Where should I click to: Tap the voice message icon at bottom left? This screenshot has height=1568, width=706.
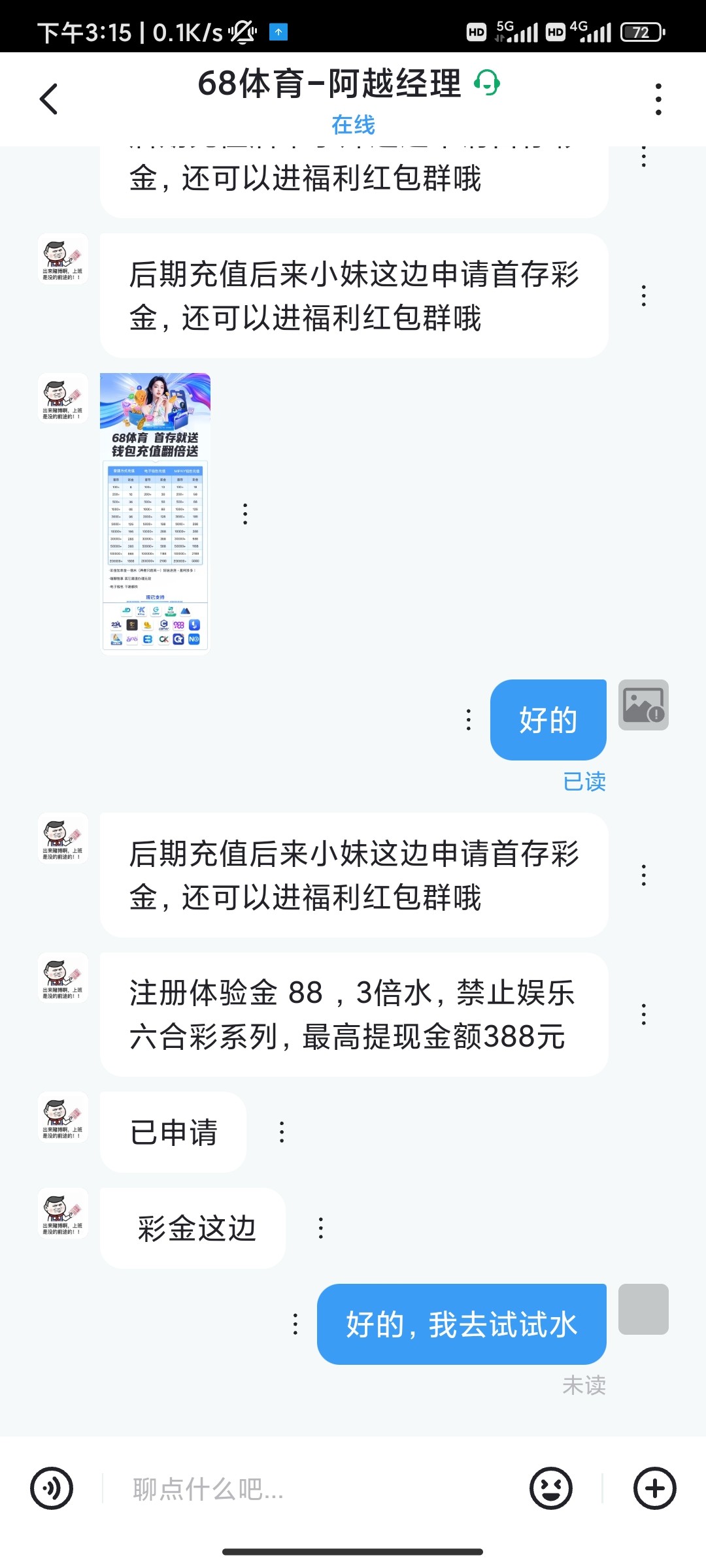coord(52,1488)
